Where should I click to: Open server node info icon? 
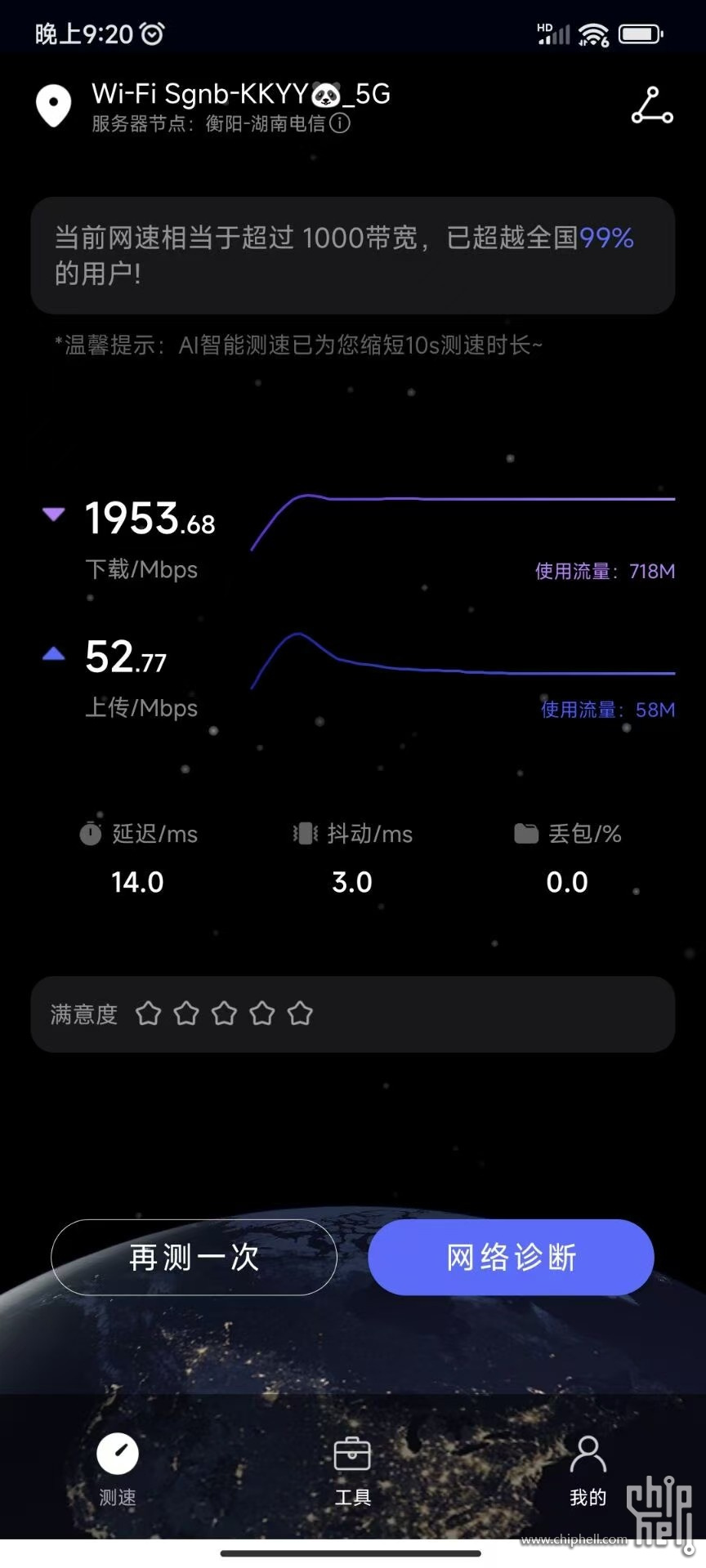(x=340, y=123)
